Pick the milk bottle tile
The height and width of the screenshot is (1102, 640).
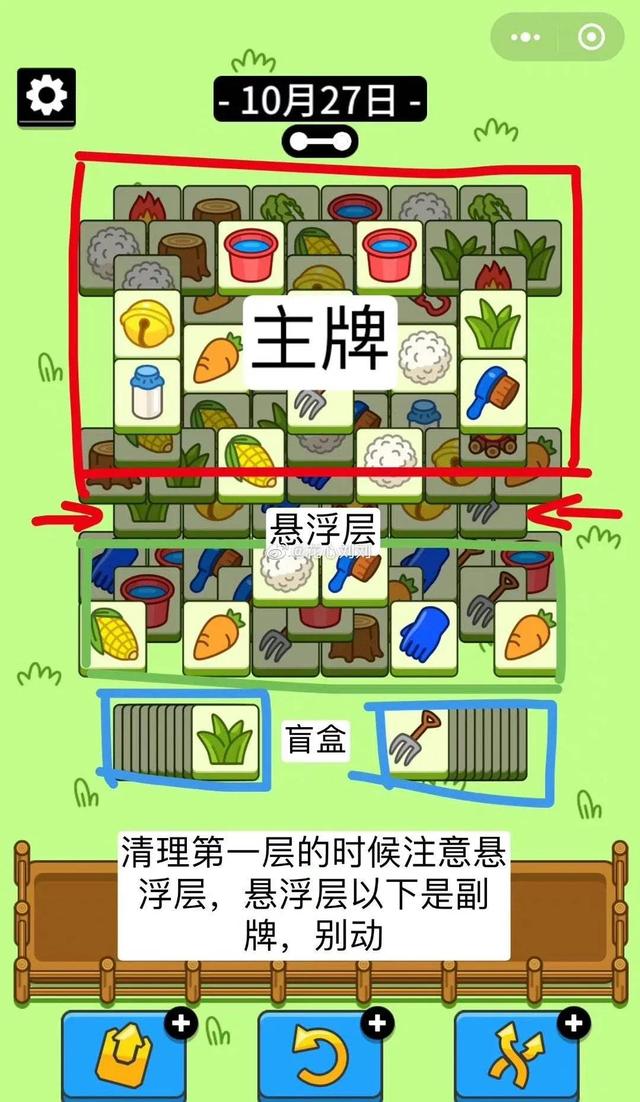click(147, 391)
